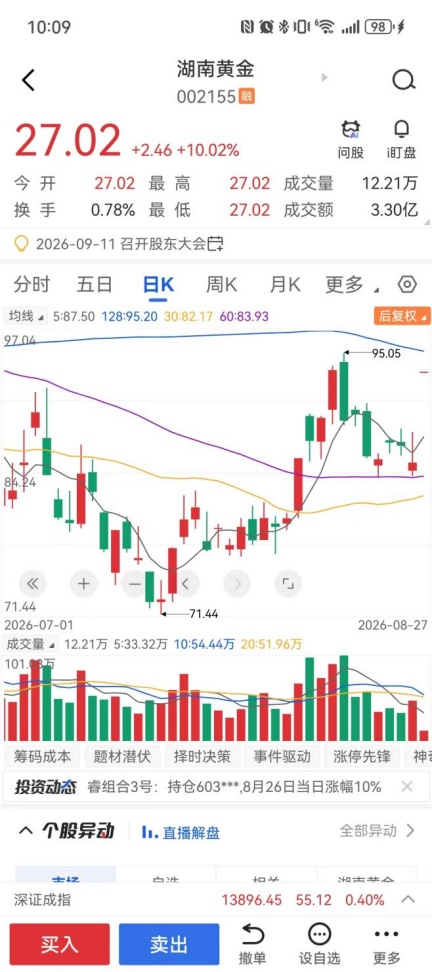Open 全部异动 link

[377, 831]
